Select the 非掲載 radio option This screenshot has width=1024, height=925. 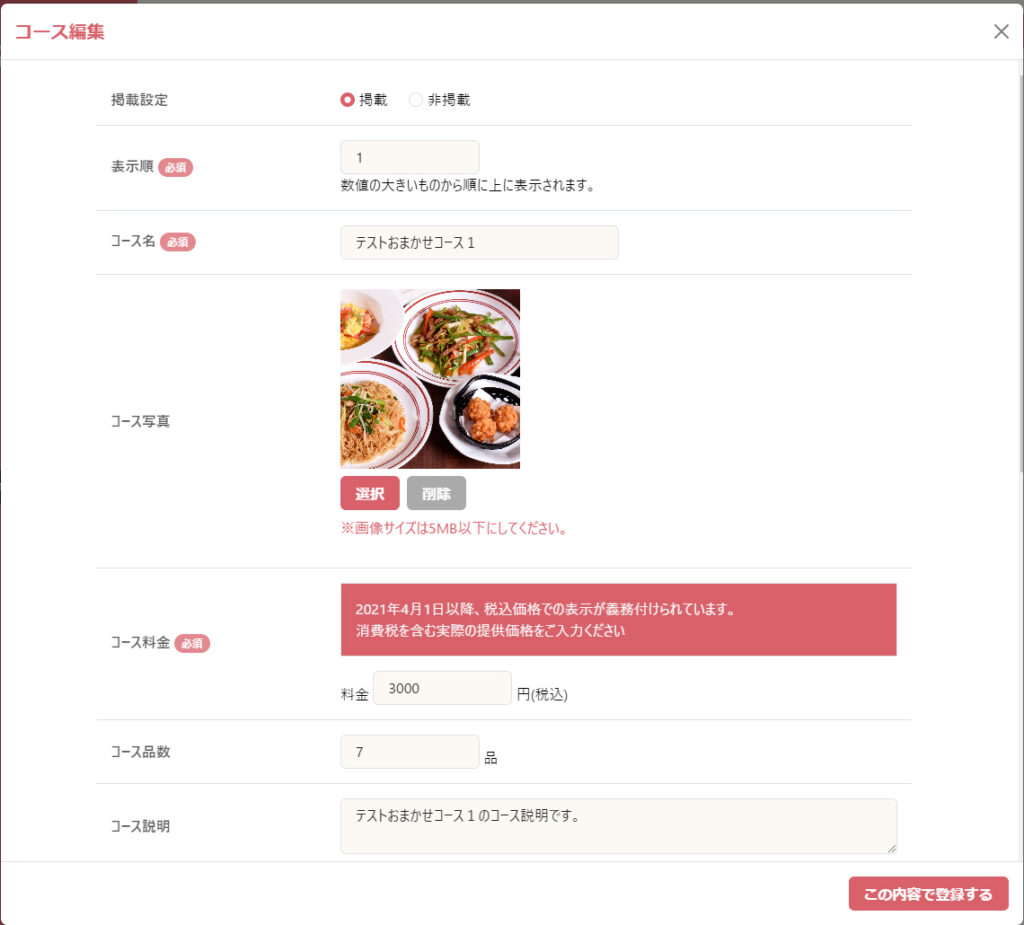point(416,100)
